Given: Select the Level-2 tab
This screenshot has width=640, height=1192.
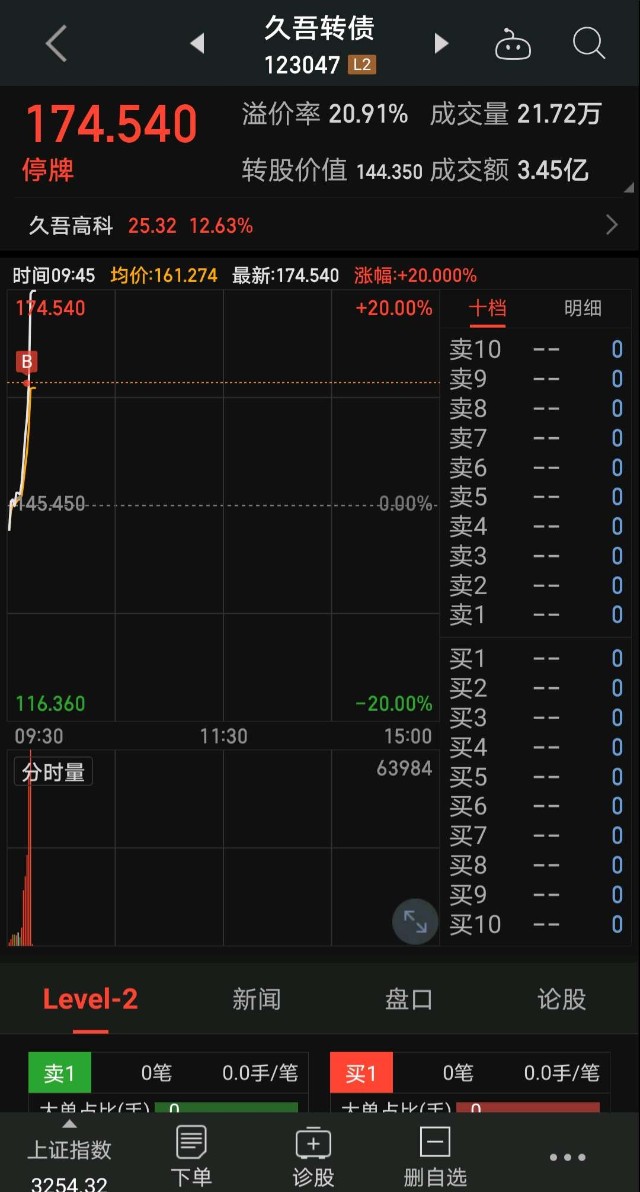Looking at the screenshot, I should (90, 999).
